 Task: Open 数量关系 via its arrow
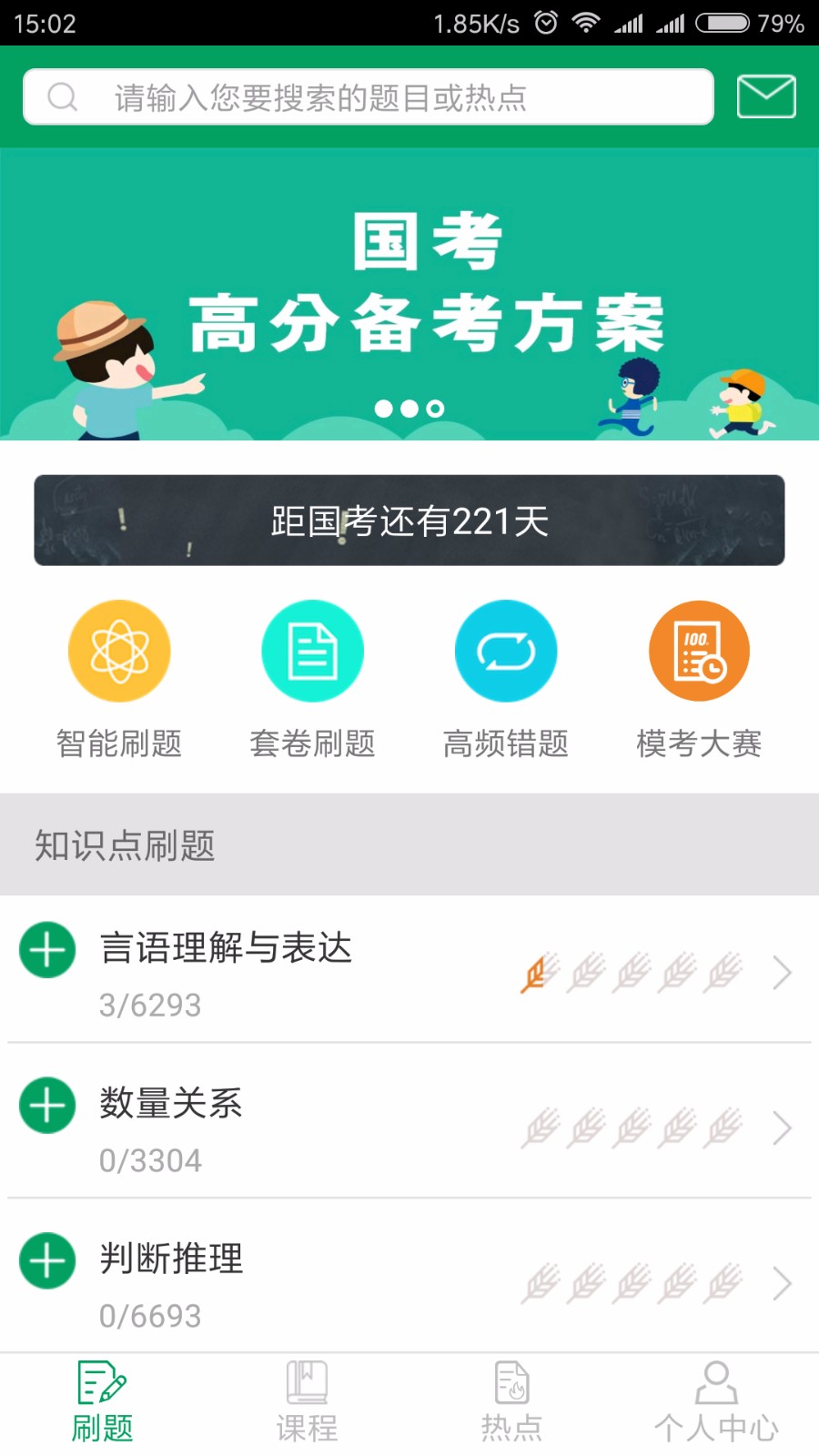tap(782, 1128)
